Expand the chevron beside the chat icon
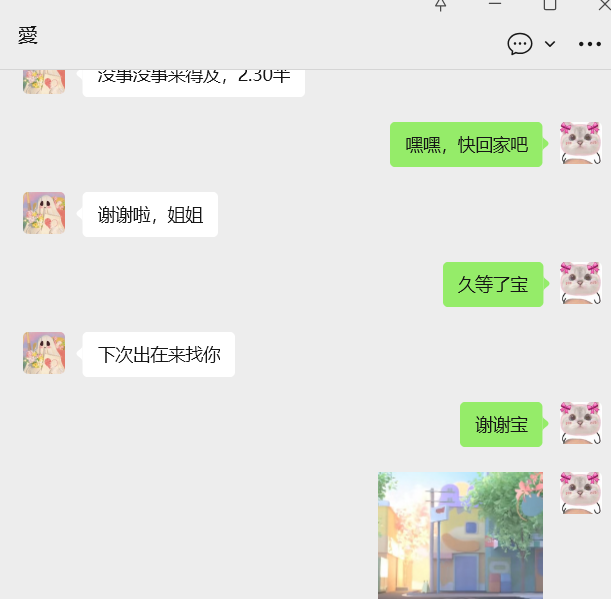Image resolution: width=611 pixels, height=599 pixels. point(550,44)
